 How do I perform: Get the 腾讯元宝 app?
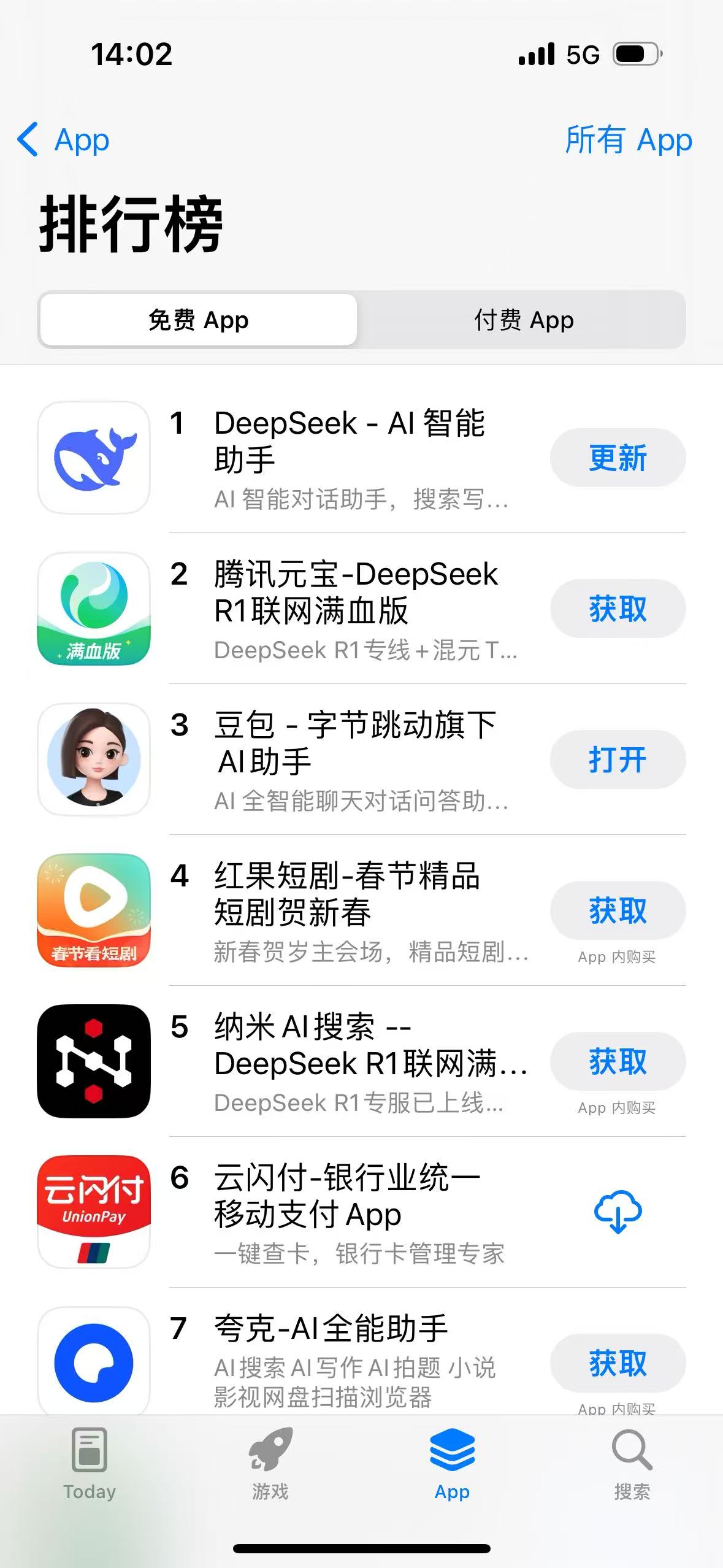[618, 609]
